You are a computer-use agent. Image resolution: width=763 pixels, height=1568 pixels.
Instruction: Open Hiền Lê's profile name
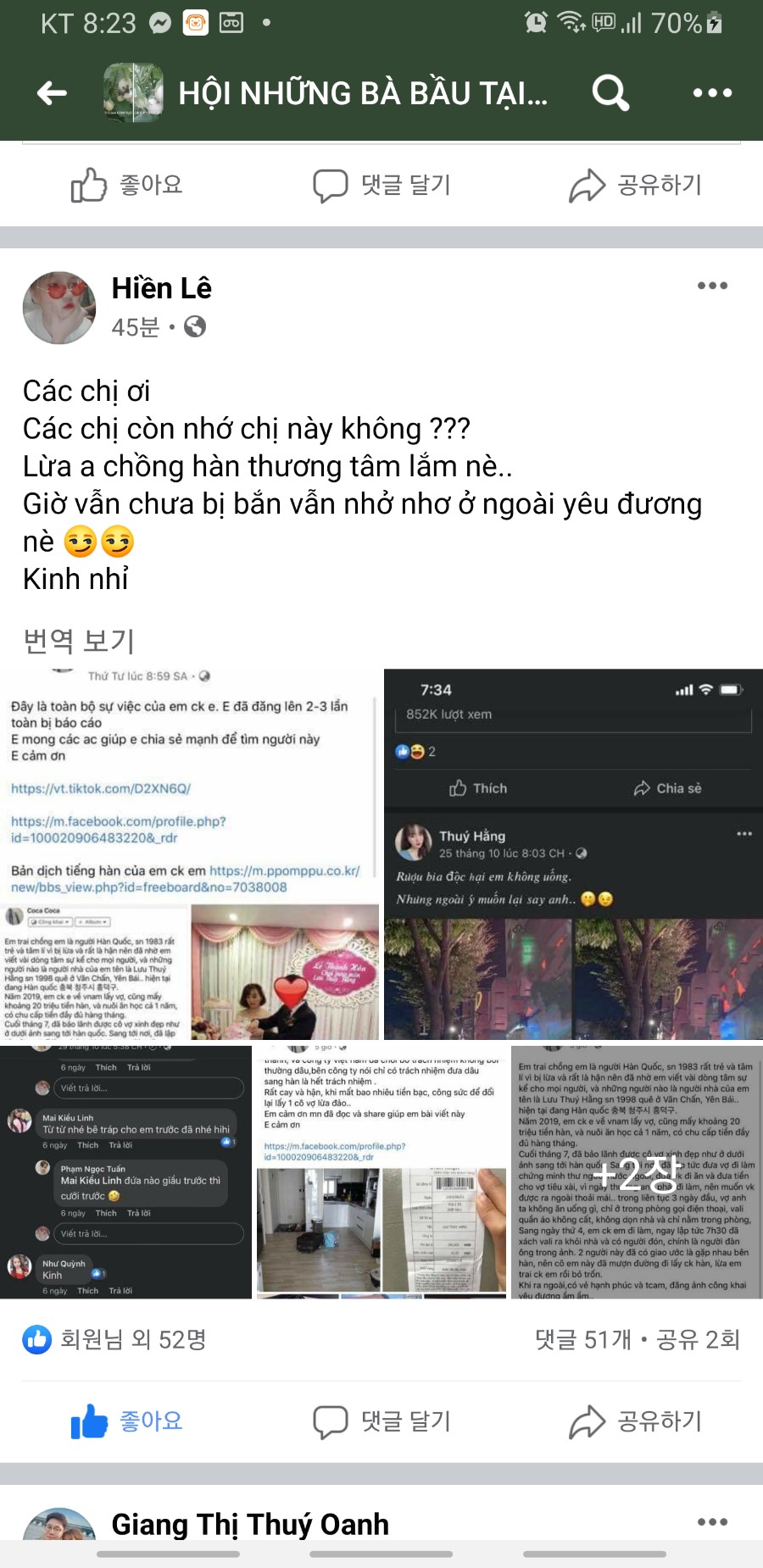(161, 288)
